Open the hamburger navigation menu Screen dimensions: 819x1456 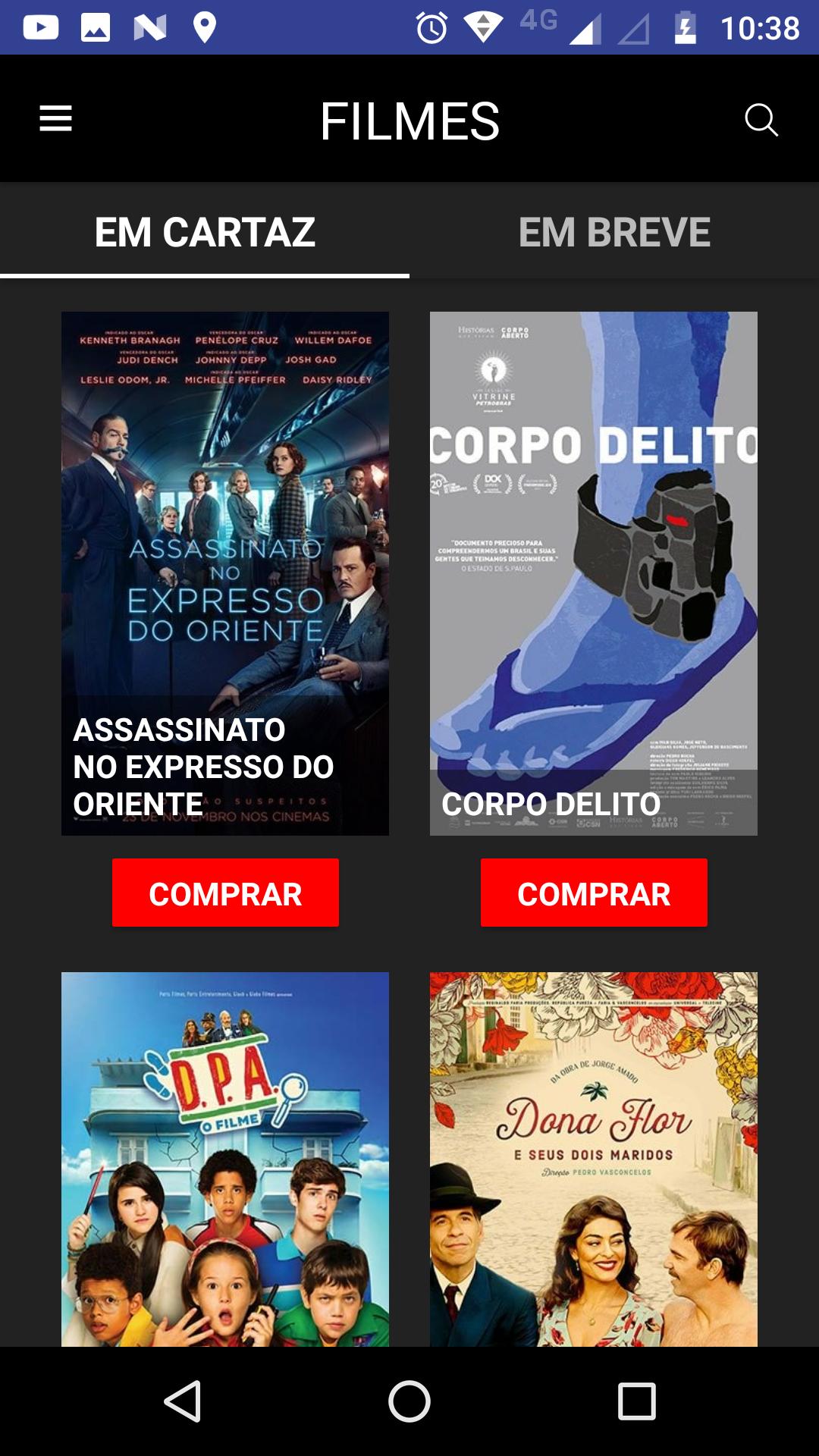[55, 119]
